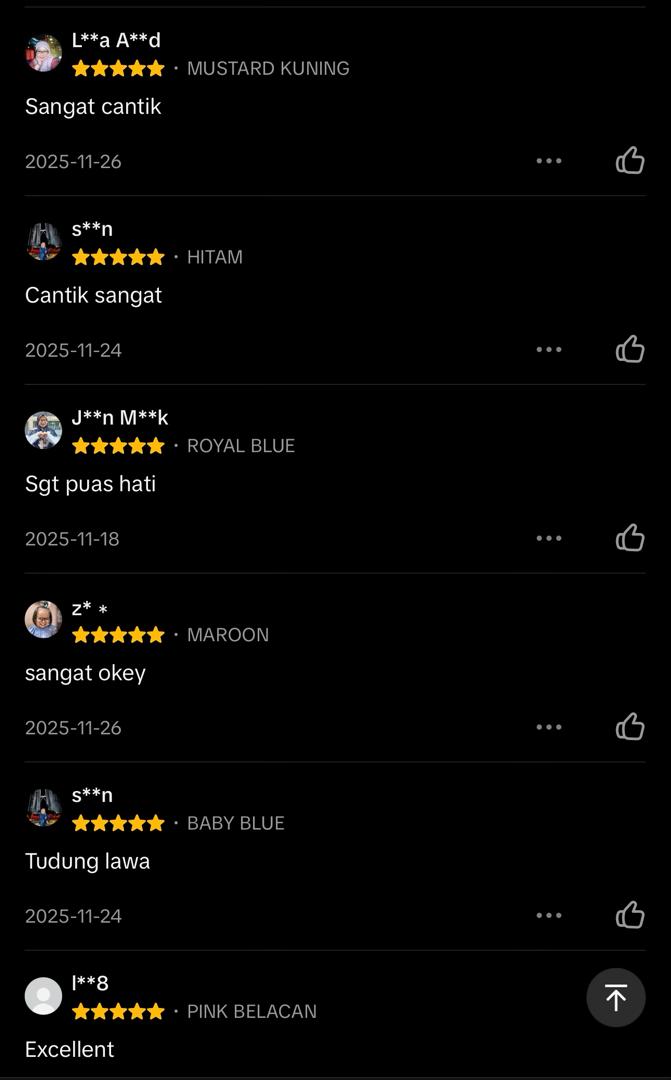The width and height of the screenshot is (671, 1080).
Task: Open the avatar of the MAROON reviewer
Action: click(x=43, y=619)
